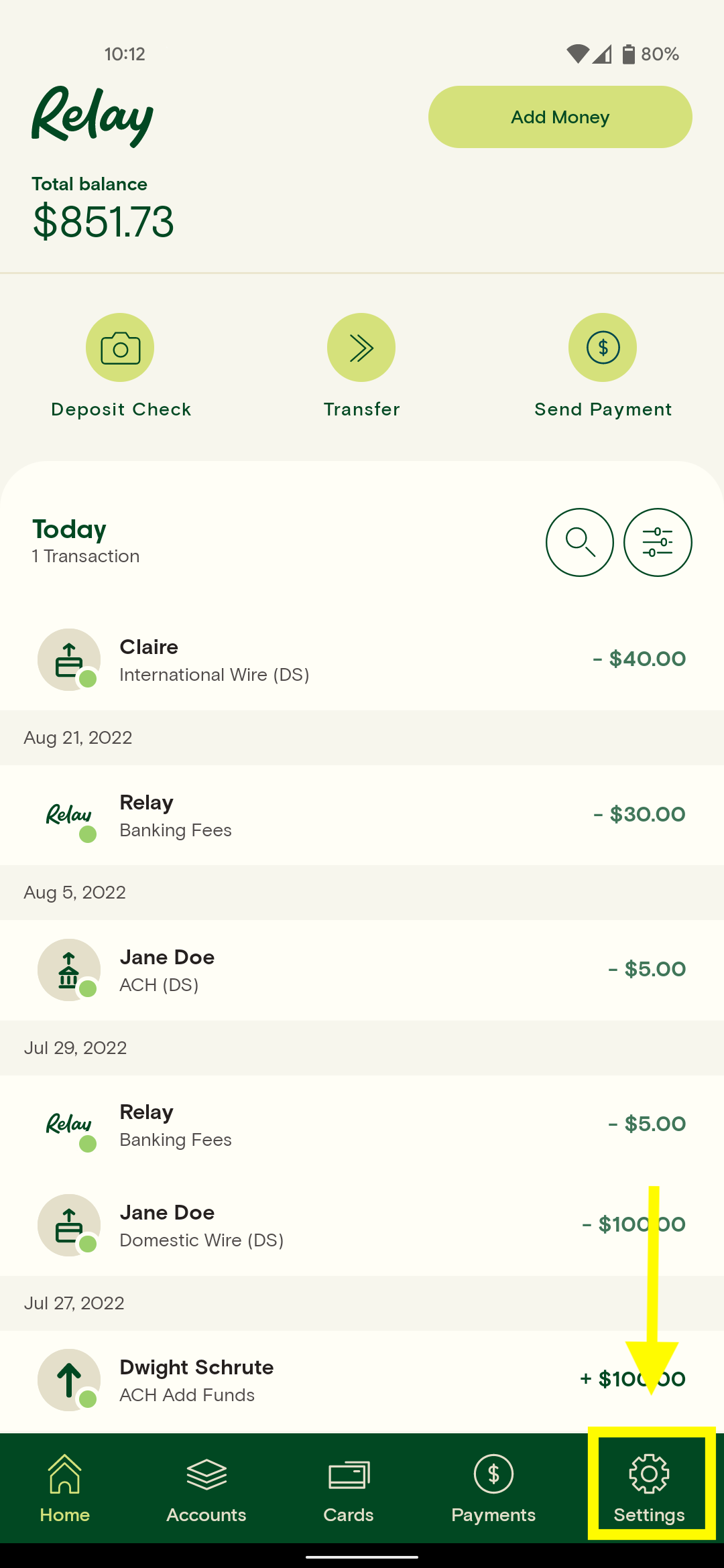Open Claire's International Wire transaction
The image size is (724, 1568).
point(362,660)
